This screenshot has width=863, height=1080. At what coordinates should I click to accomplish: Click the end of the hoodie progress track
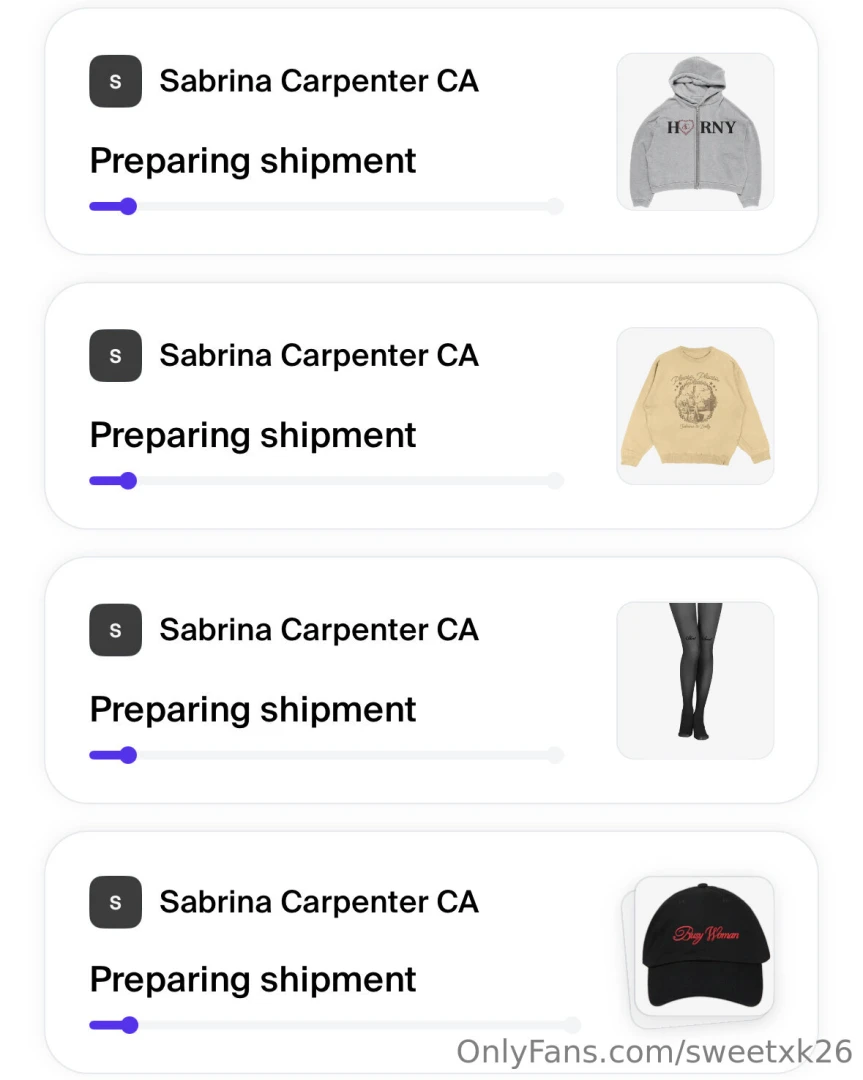(555, 206)
